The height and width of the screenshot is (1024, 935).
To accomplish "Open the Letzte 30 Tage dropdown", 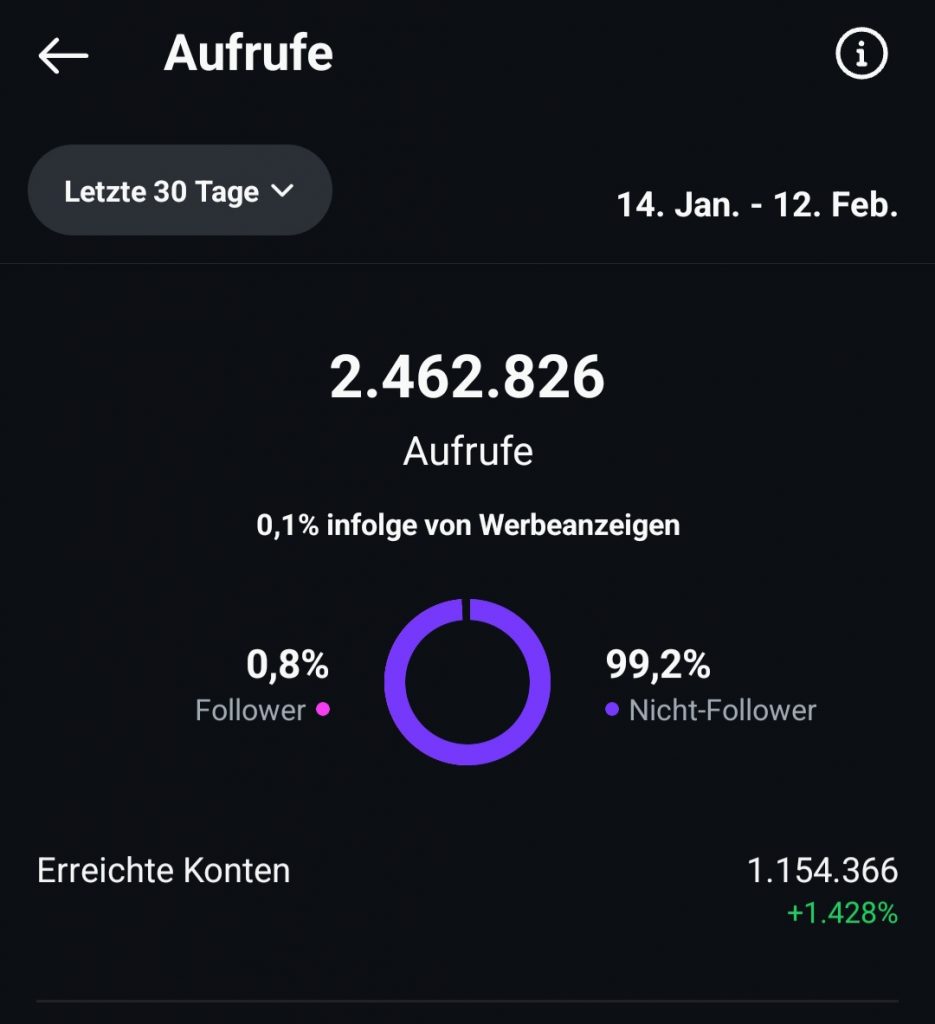I will (x=180, y=191).
